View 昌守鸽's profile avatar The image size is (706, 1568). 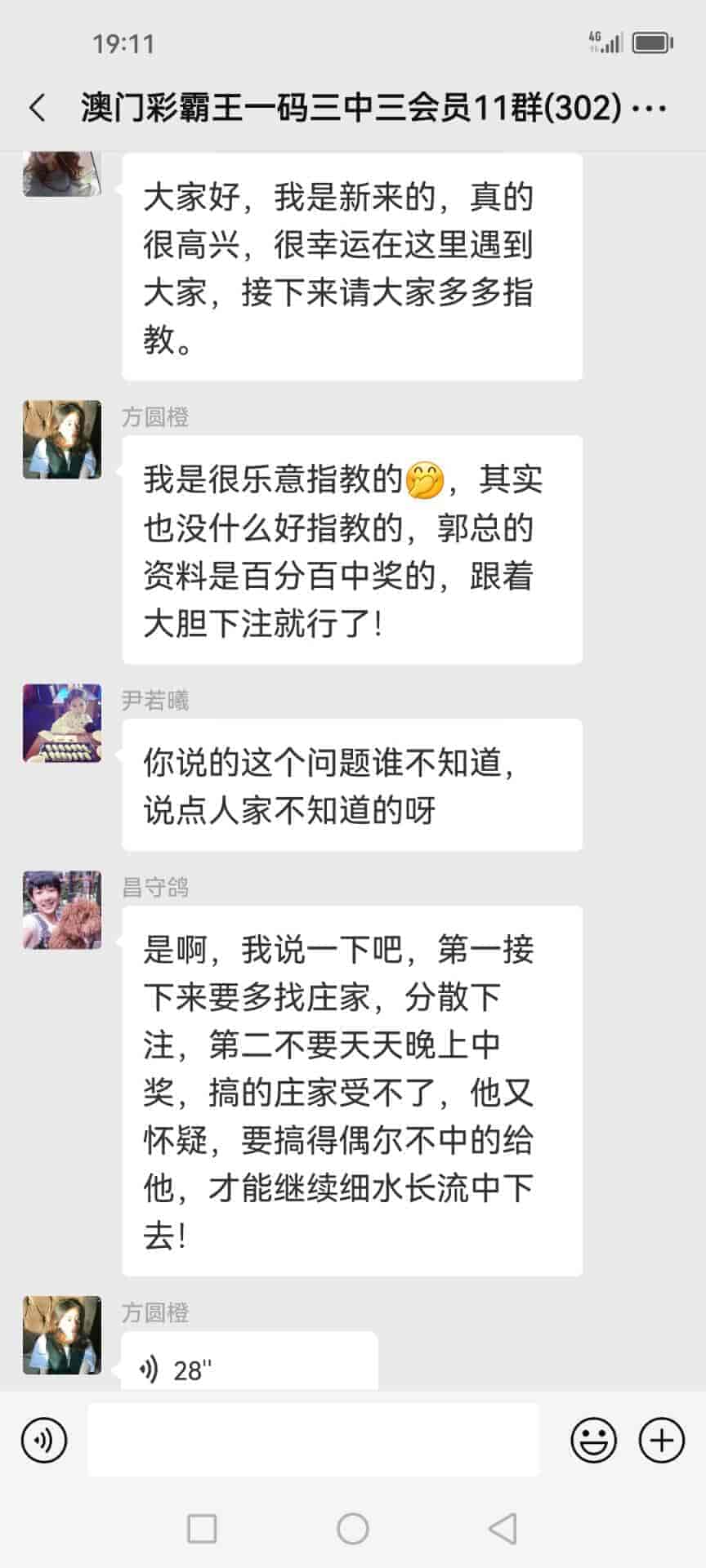[62, 910]
